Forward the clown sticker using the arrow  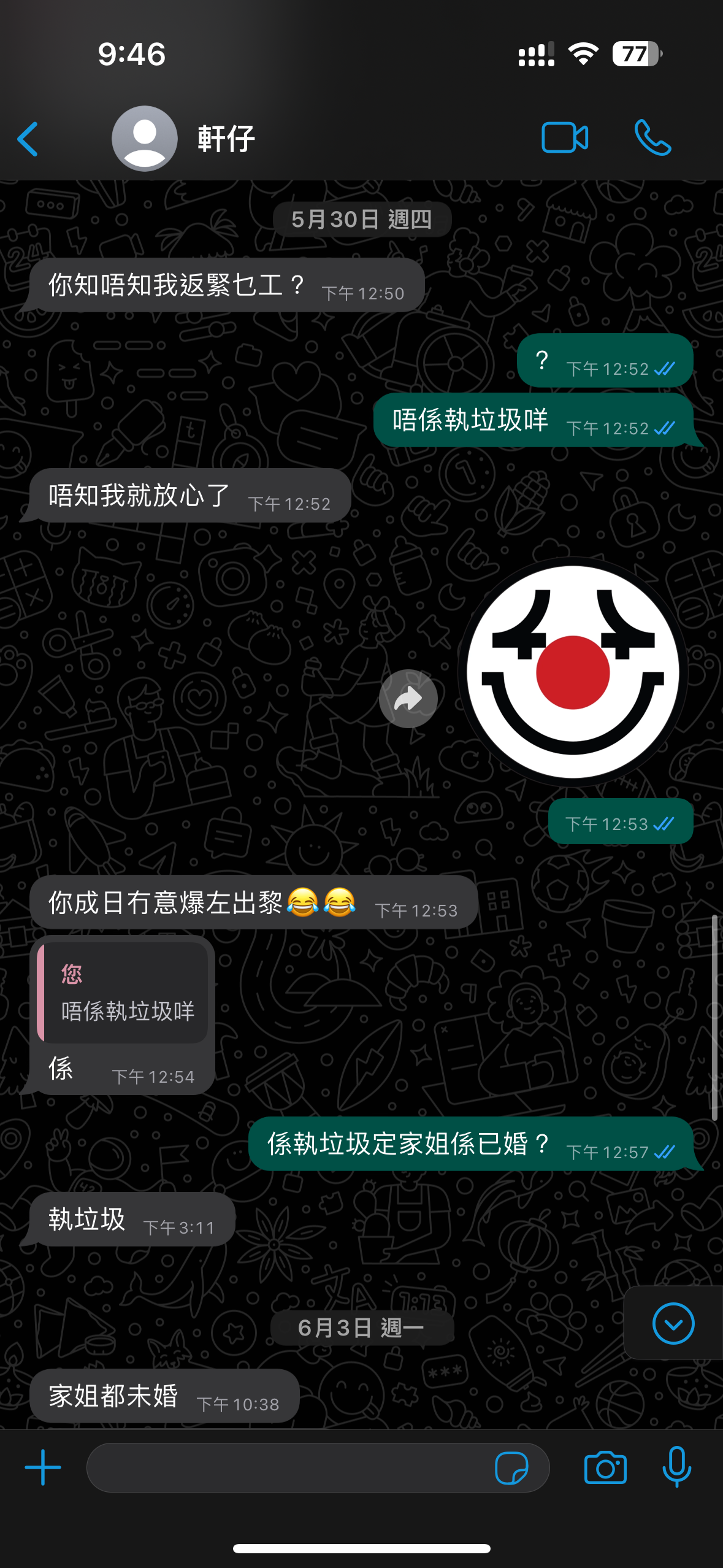coord(408,699)
